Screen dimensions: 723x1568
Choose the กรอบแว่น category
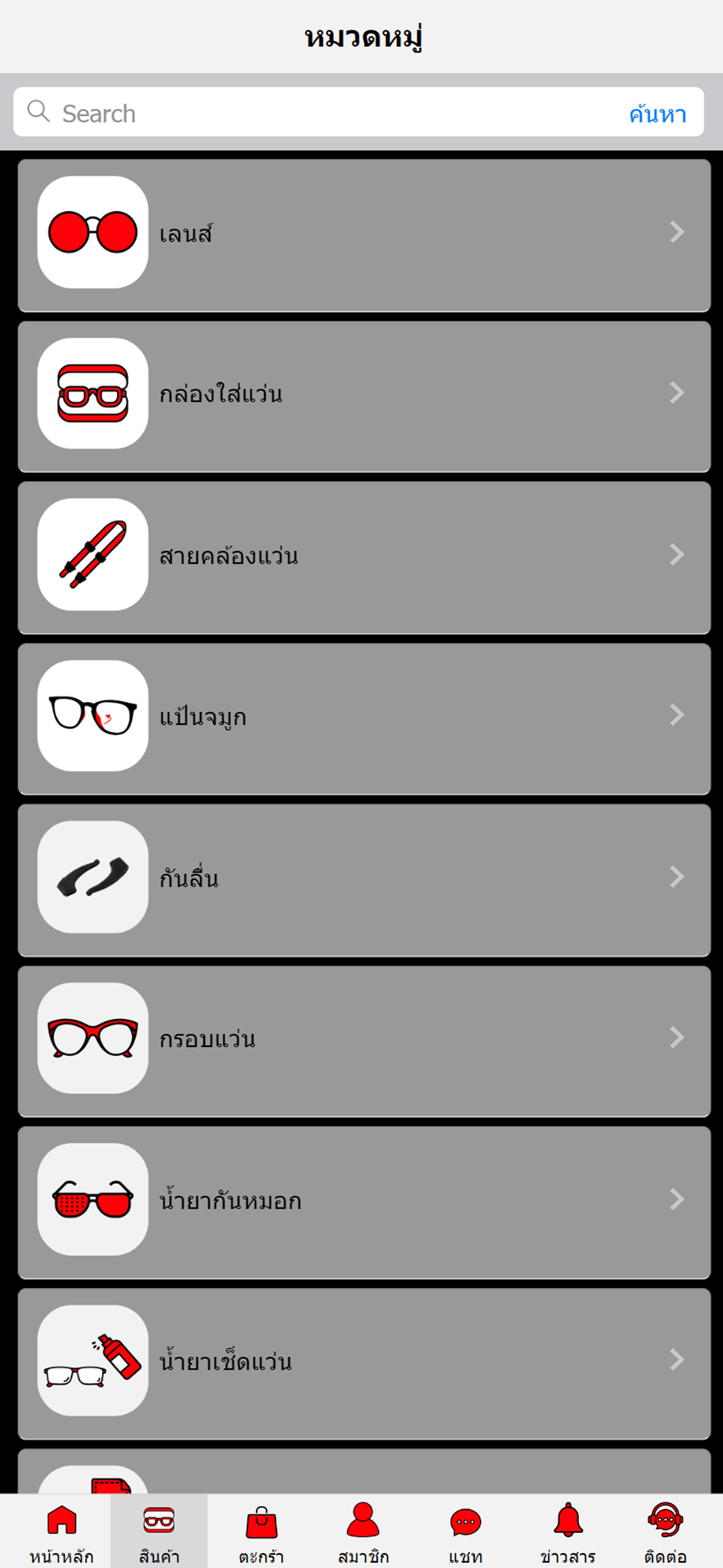(364, 1040)
